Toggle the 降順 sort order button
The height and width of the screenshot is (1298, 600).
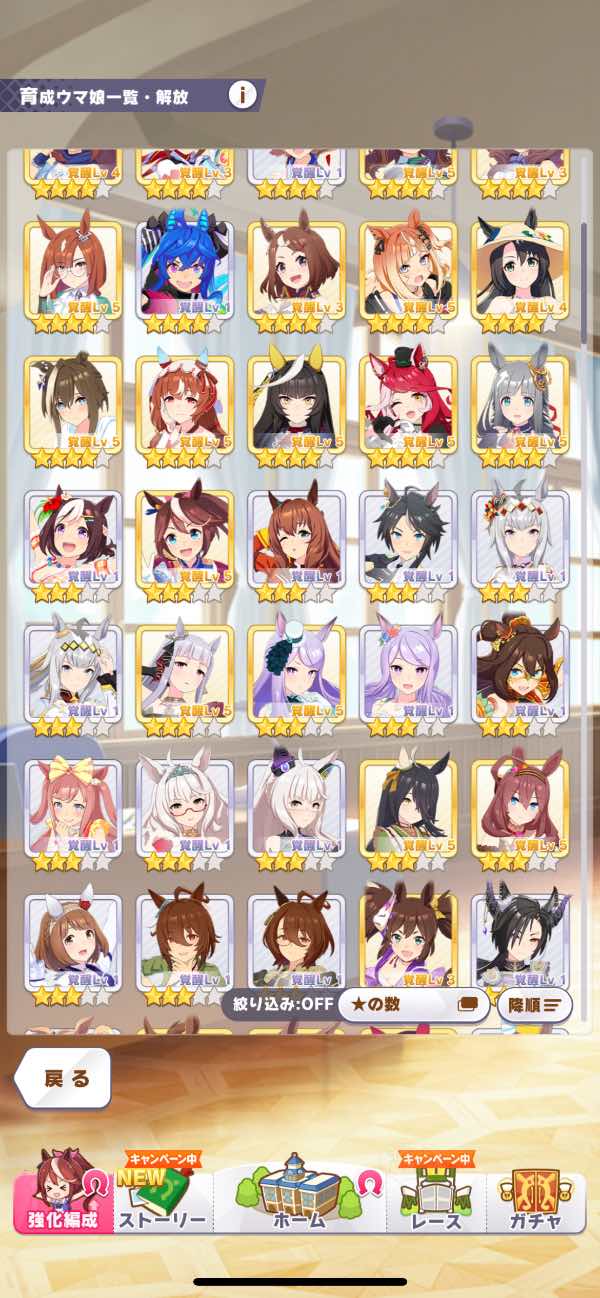pos(535,1004)
